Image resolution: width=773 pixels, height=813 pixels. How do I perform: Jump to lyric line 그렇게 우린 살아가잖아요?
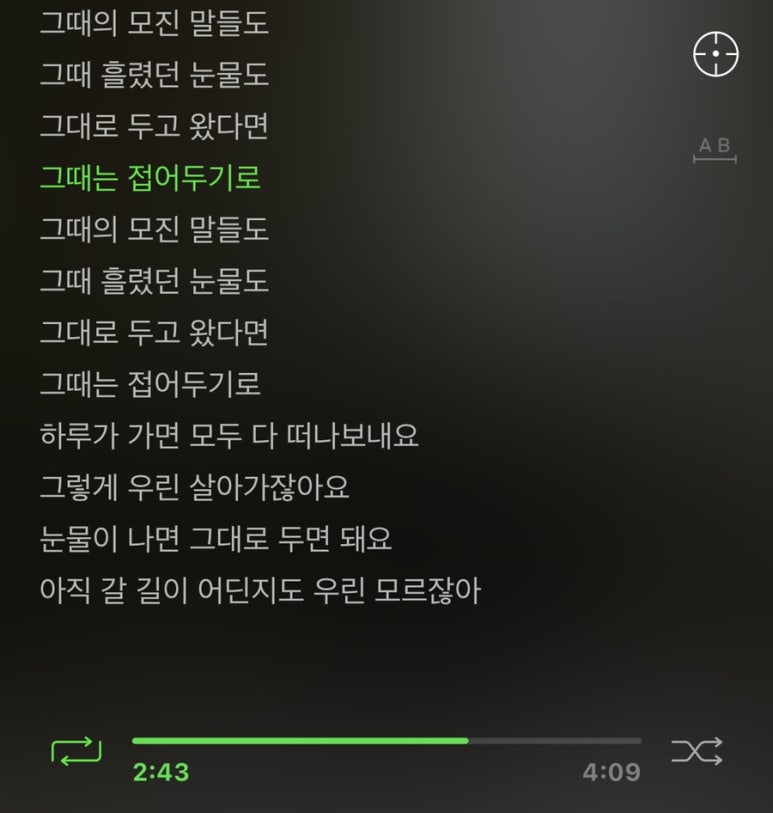tap(194, 488)
